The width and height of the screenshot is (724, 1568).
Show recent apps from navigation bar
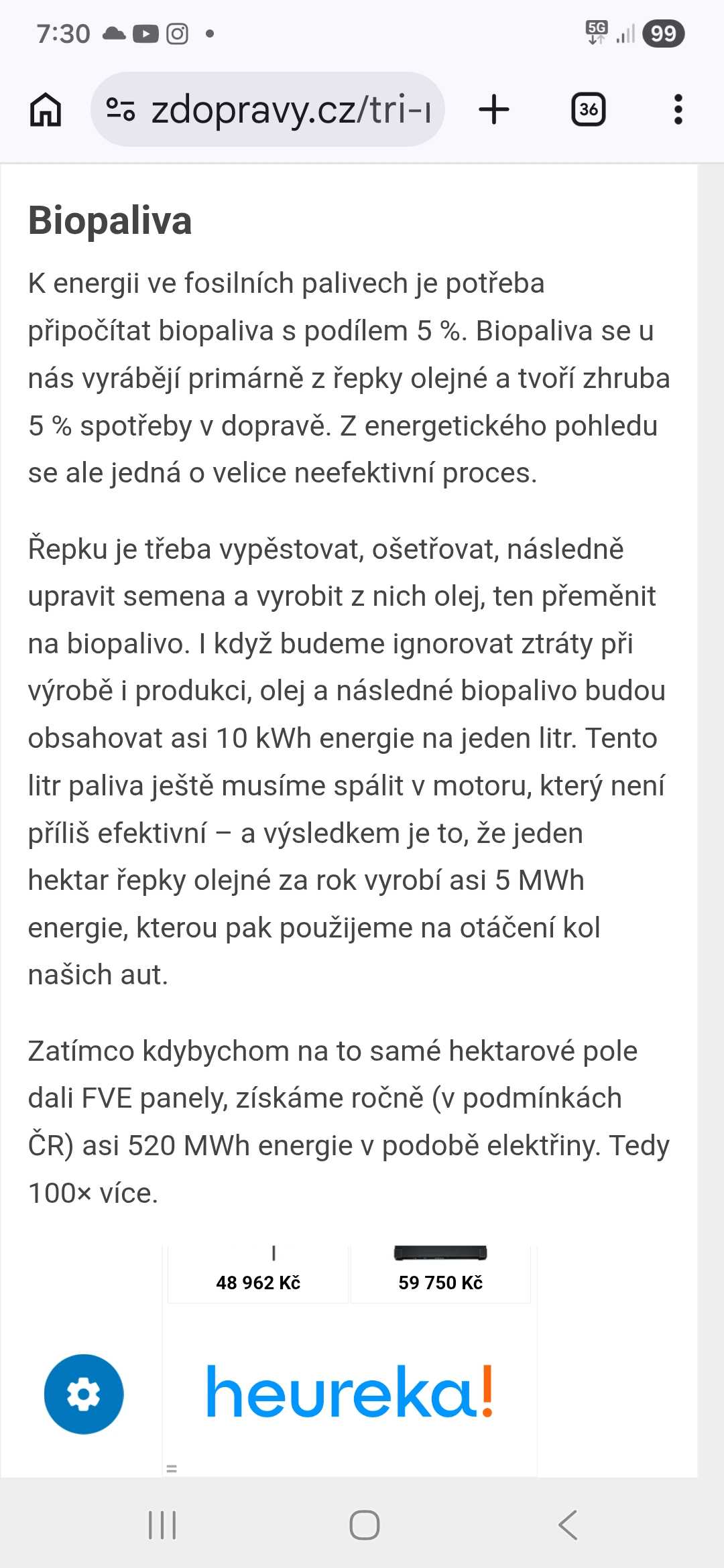[162, 1525]
